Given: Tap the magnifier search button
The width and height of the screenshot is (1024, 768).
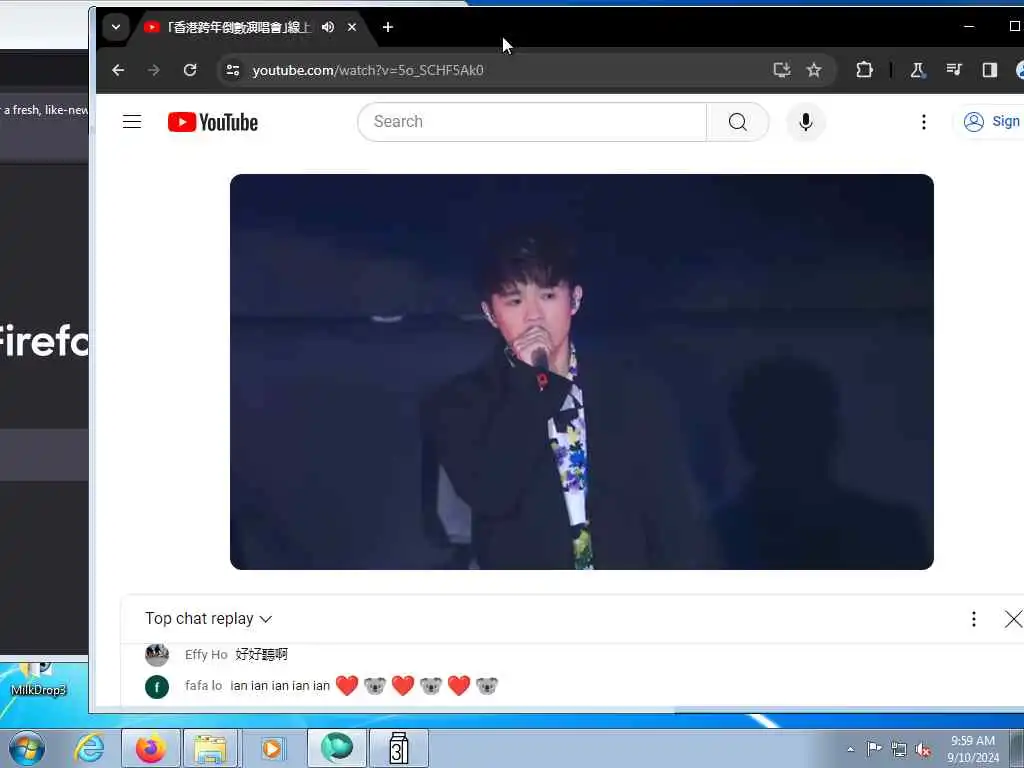Looking at the screenshot, I should 738,122.
